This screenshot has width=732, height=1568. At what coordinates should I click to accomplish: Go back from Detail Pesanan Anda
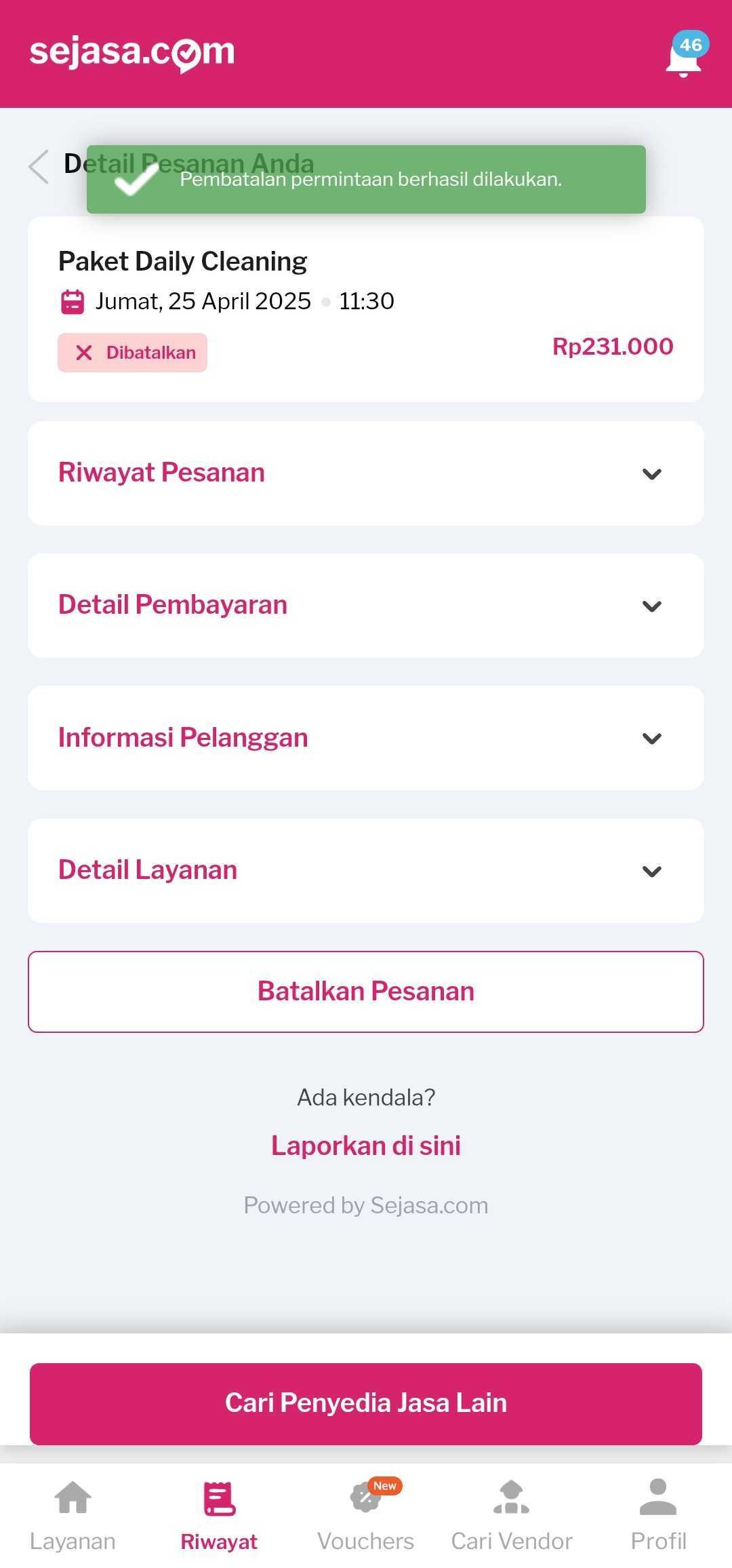point(39,166)
